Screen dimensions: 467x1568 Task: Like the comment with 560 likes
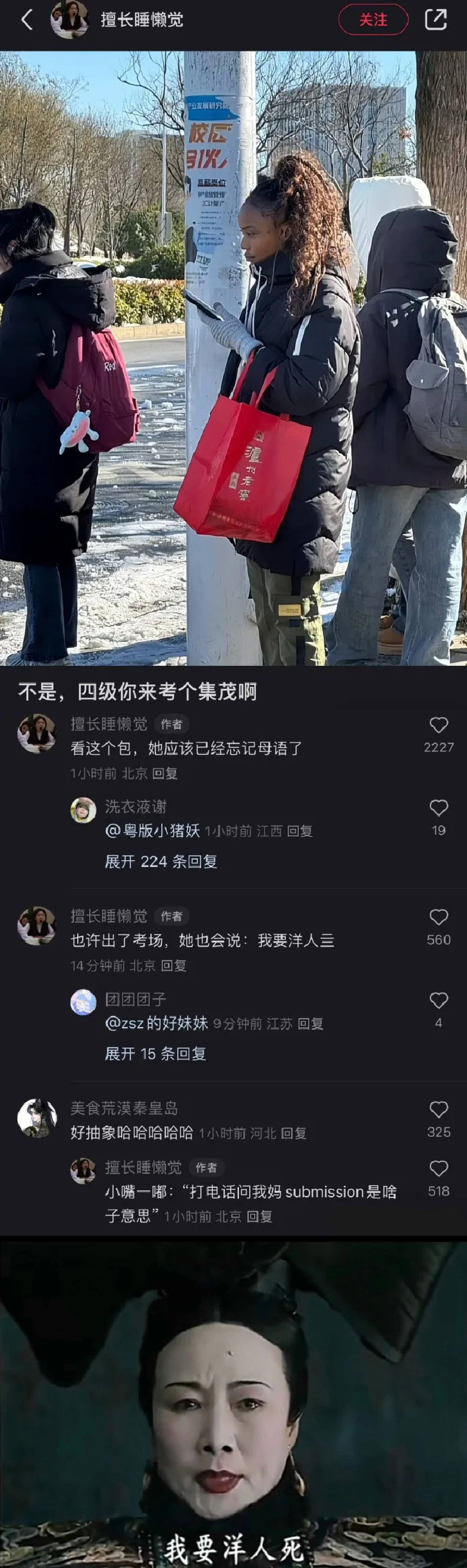coord(438,917)
